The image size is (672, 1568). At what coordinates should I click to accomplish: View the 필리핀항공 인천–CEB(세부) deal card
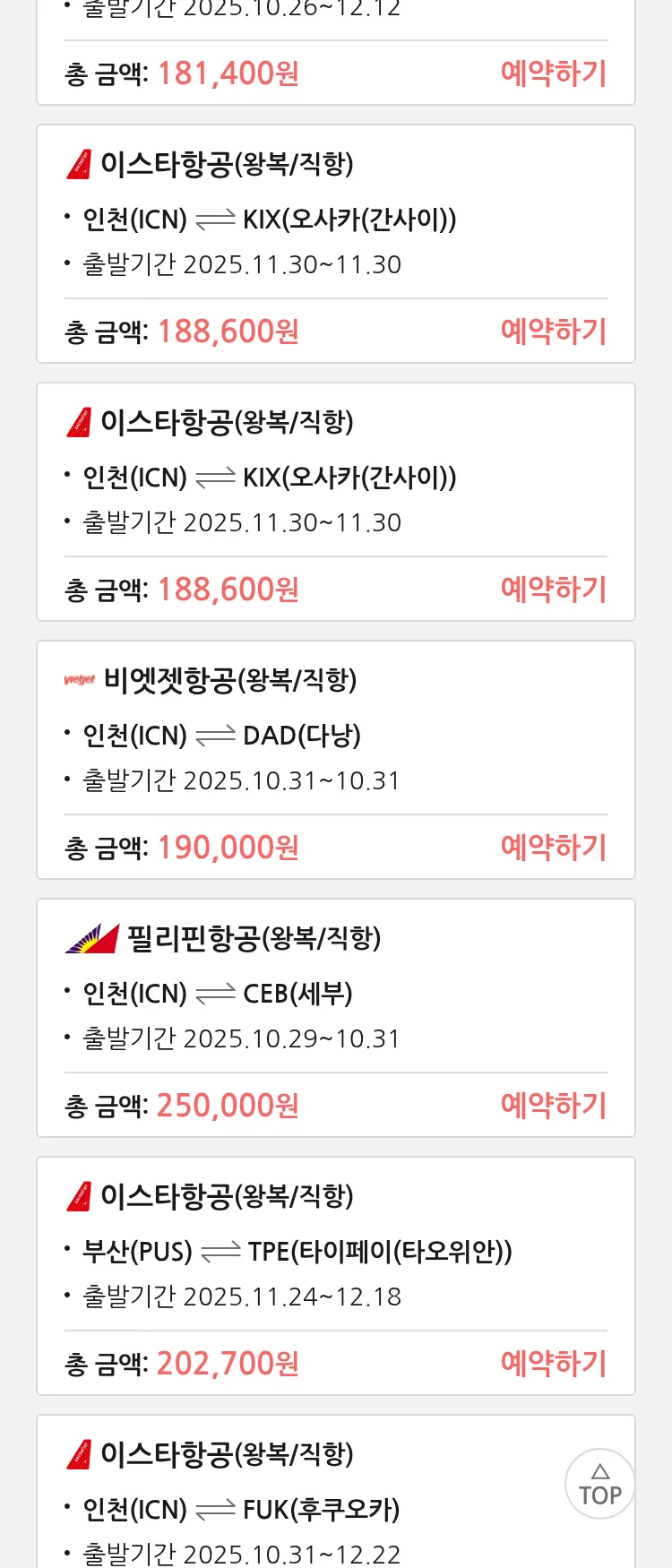(x=269, y=993)
